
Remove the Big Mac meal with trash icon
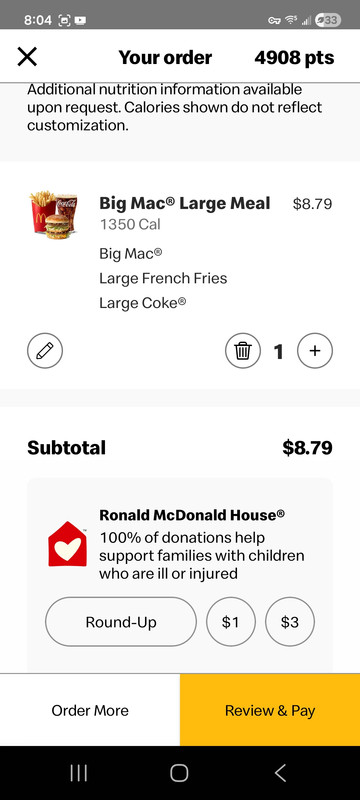[x=243, y=351]
